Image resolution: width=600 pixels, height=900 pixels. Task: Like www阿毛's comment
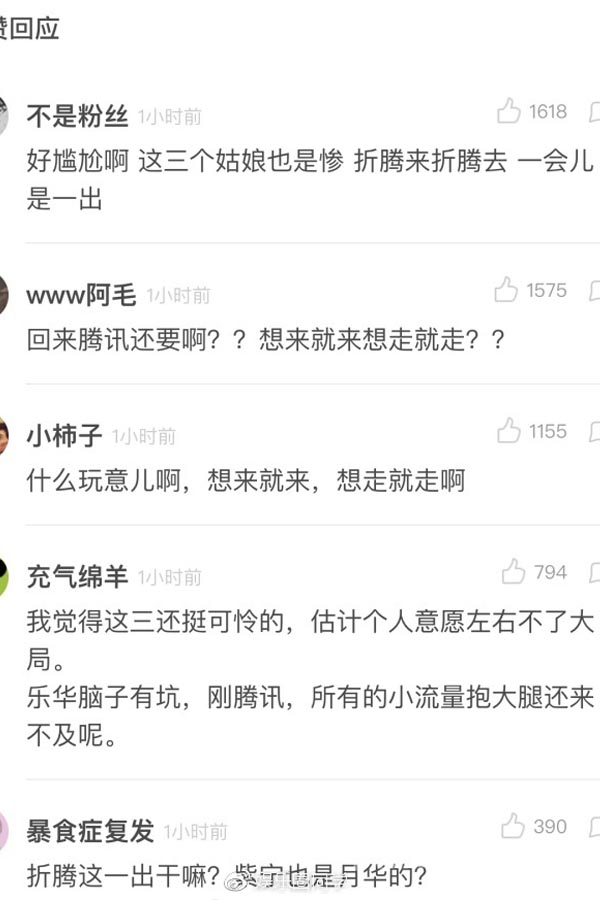506,290
